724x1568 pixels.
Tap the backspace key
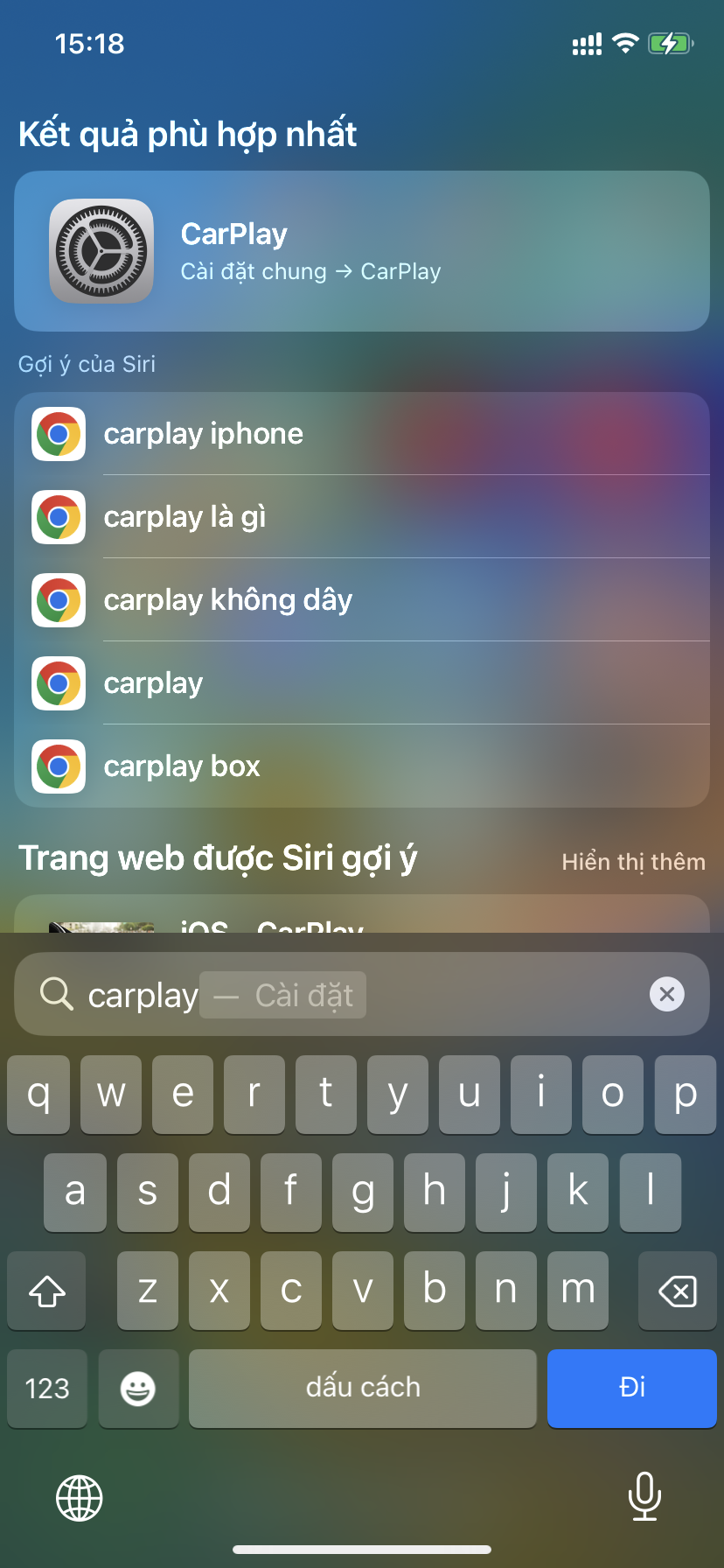677,1291
